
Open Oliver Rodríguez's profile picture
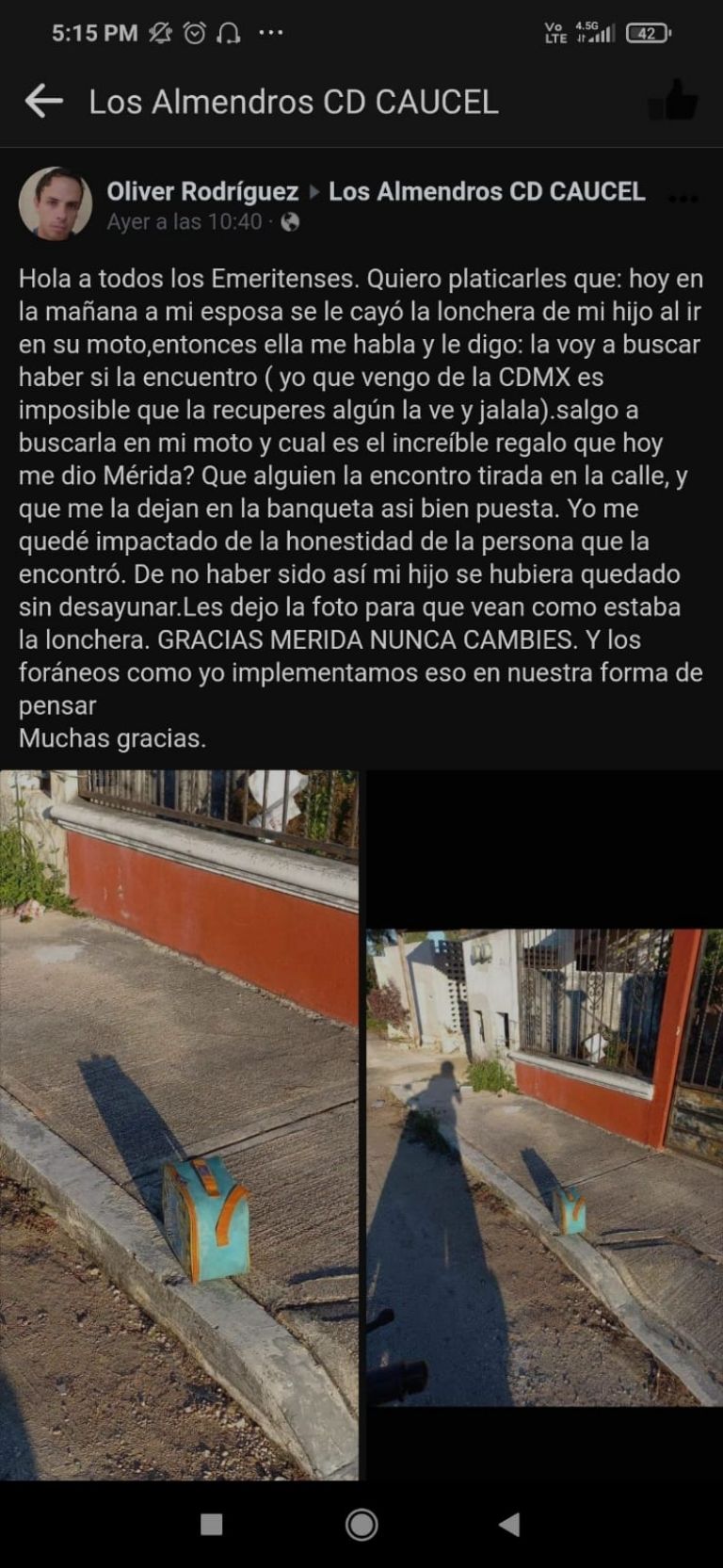(x=56, y=204)
